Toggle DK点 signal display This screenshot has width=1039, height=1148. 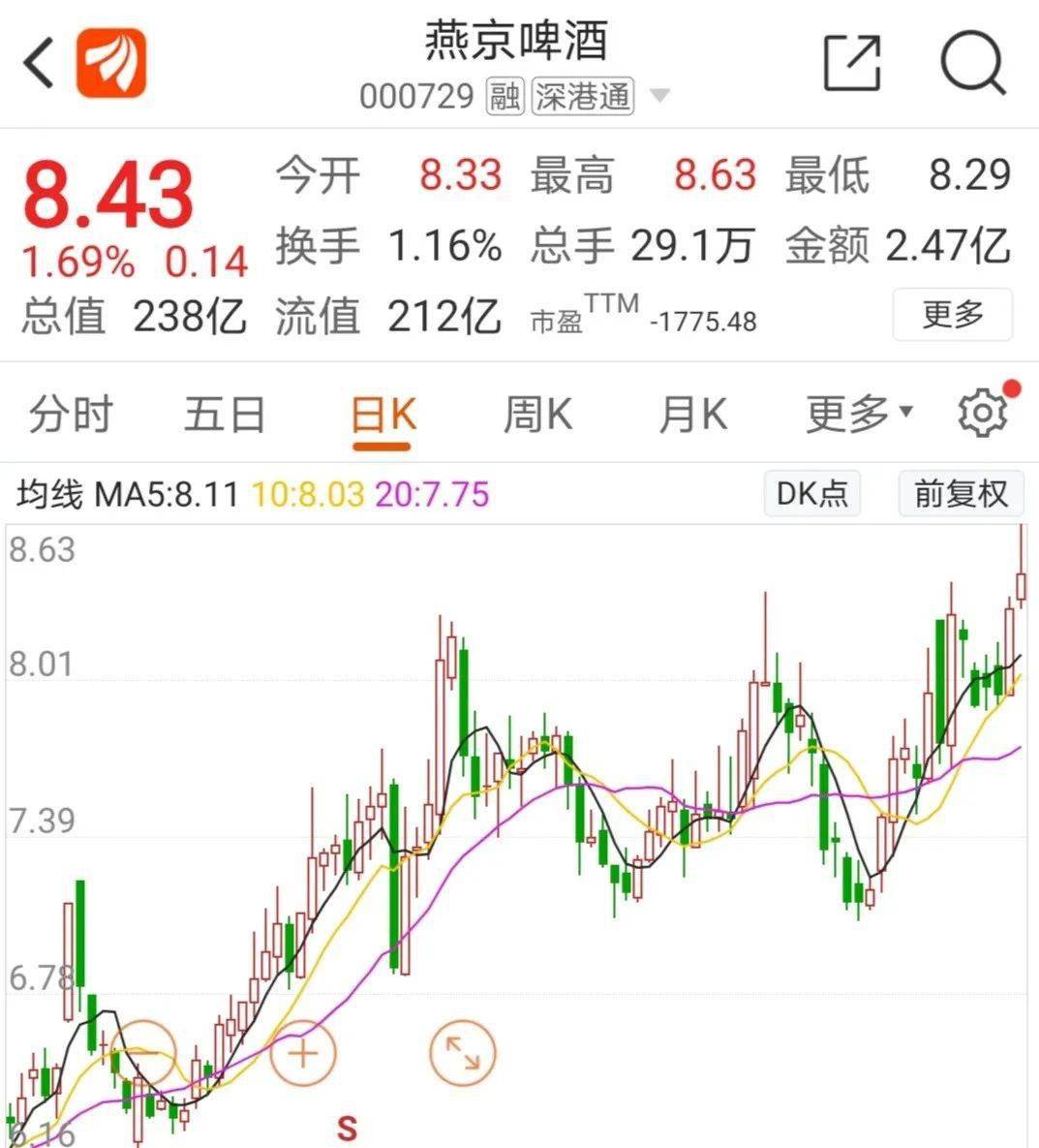(x=811, y=494)
